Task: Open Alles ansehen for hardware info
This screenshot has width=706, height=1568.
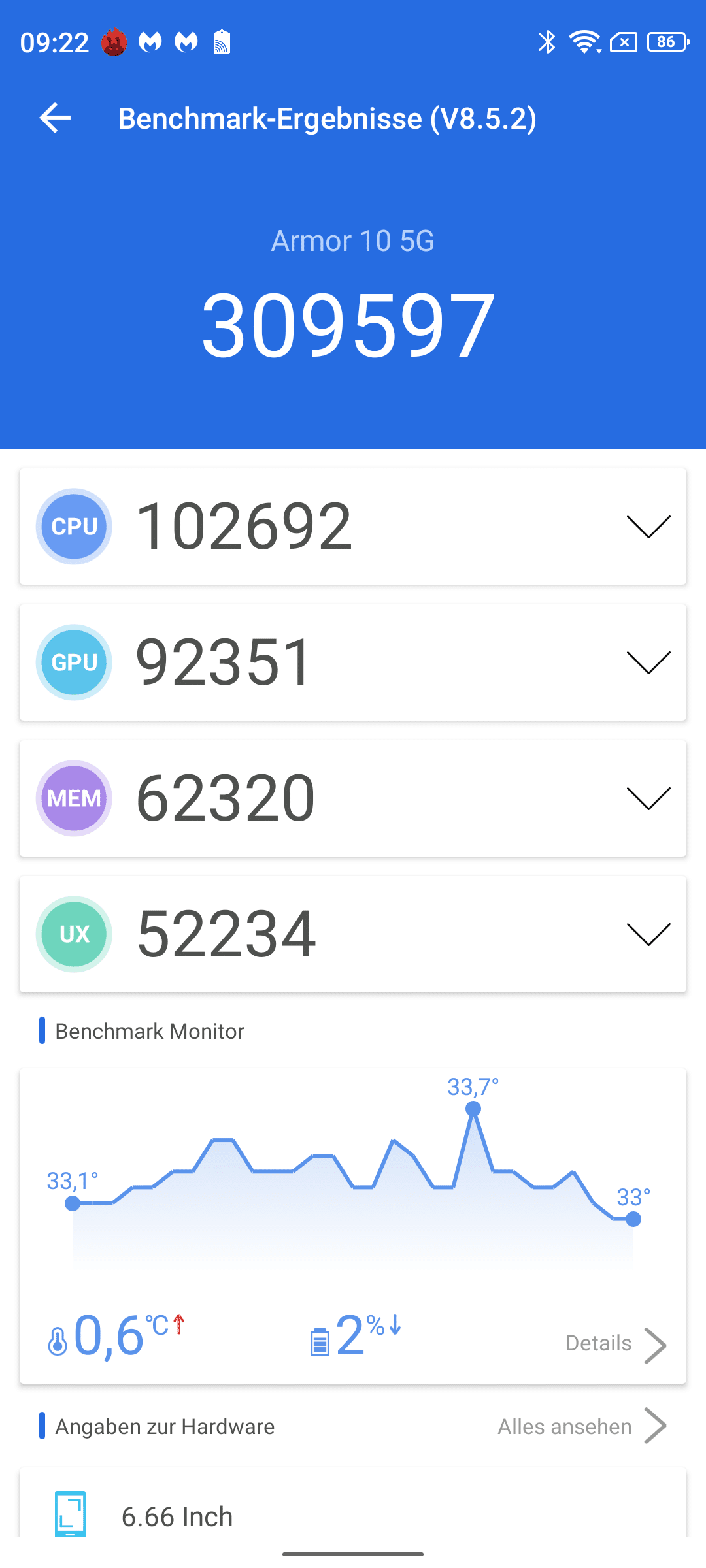Action: [x=582, y=1426]
